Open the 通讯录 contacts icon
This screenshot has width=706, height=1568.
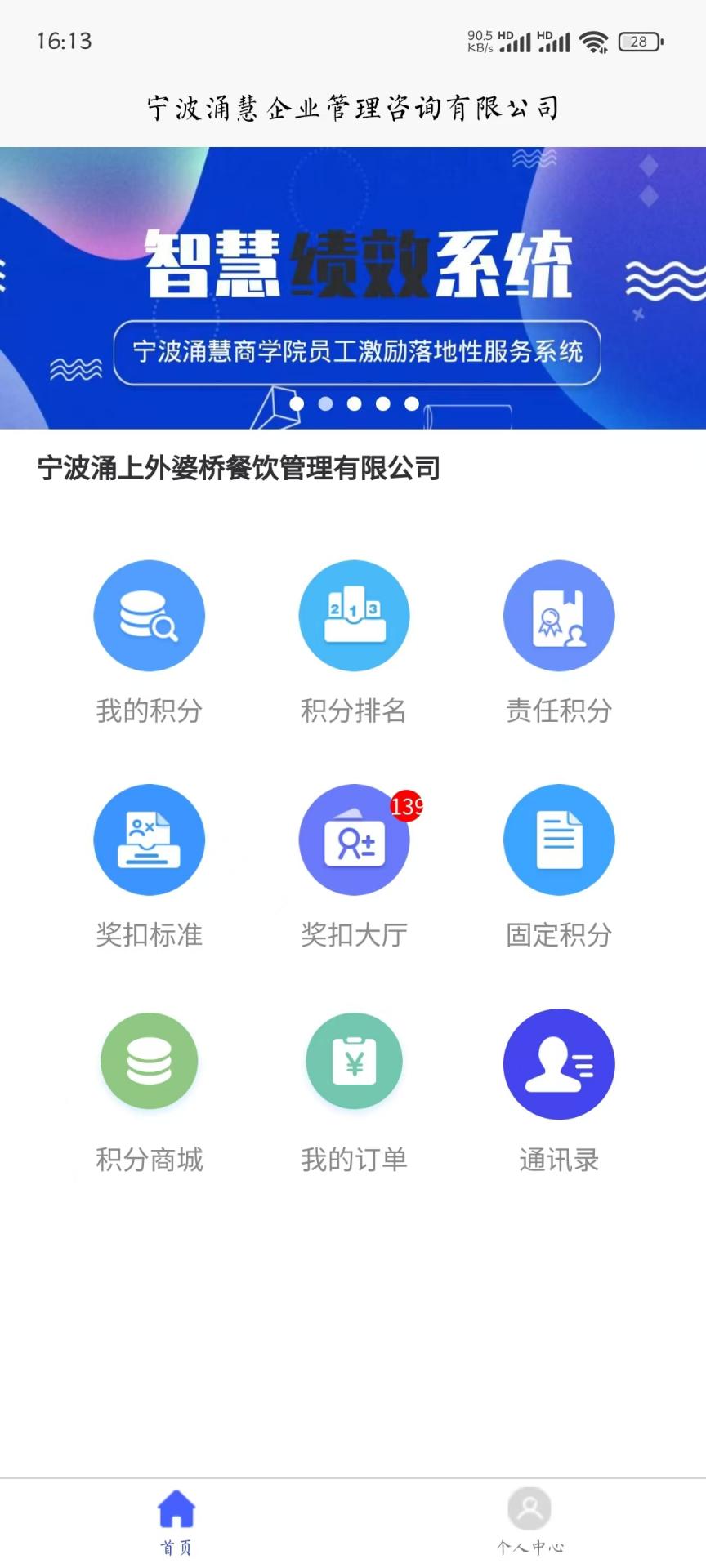[559, 1062]
